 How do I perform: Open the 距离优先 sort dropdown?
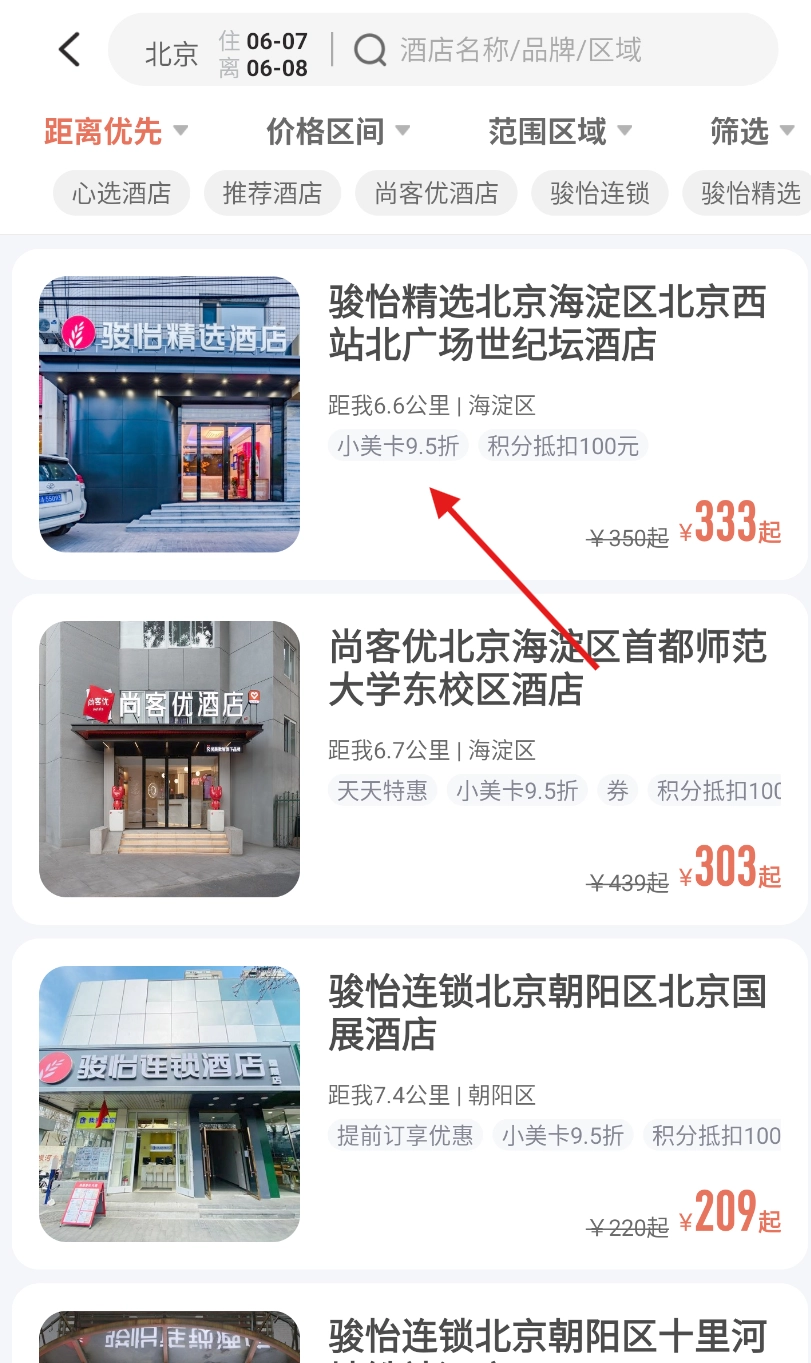[x=116, y=131]
